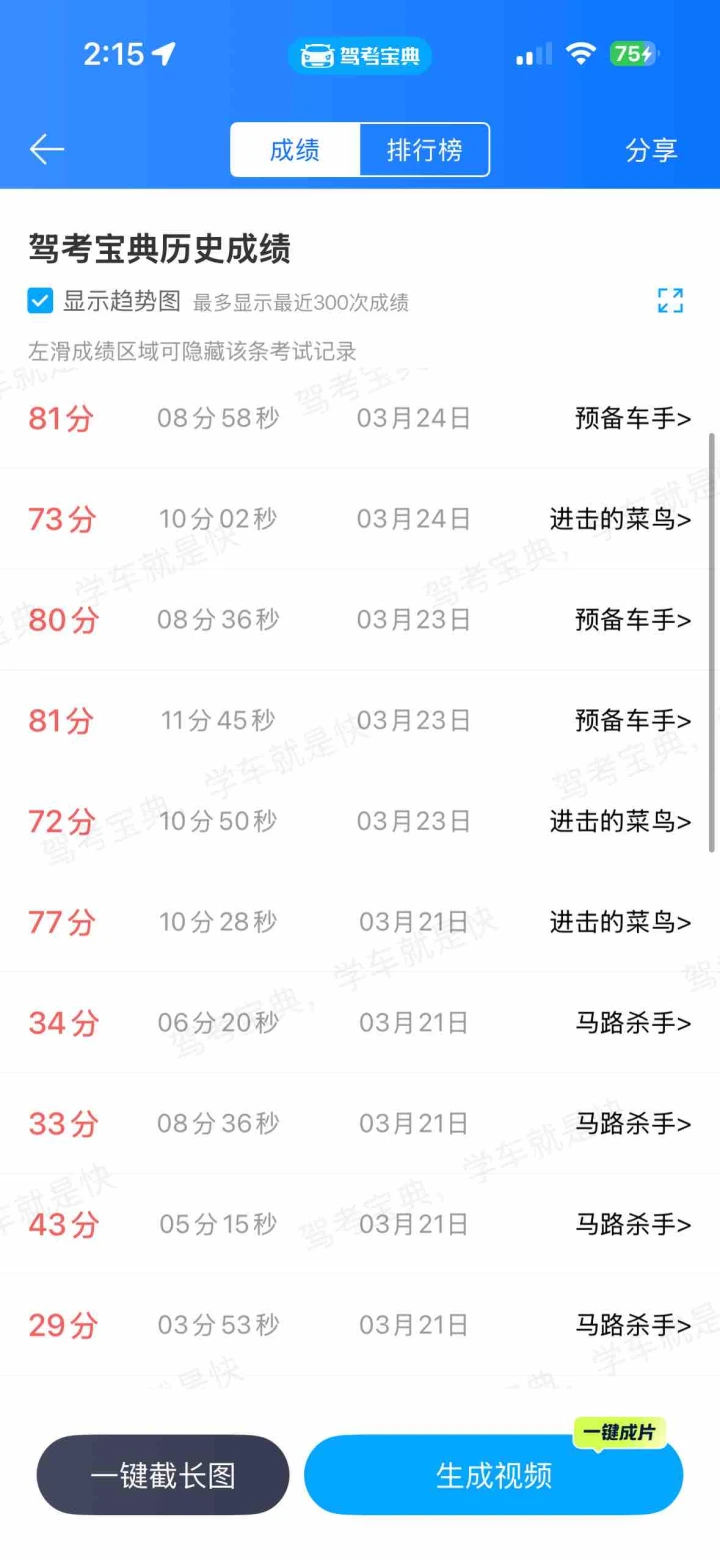View the 77分 exam record
The width and height of the screenshot is (720, 1561).
coord(360,922)
